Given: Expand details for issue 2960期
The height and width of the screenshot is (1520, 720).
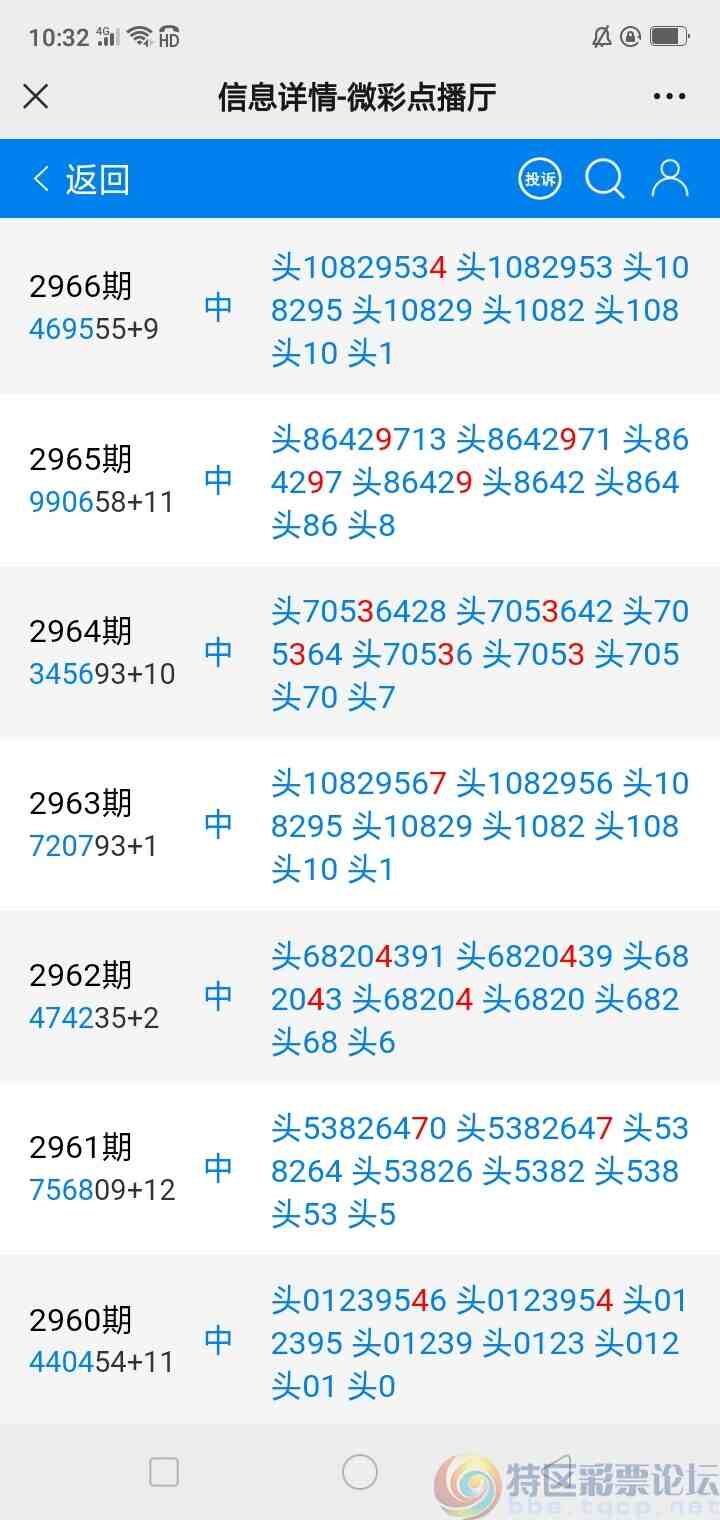Looking at the screenshot, I should (x=80, y=1320).
